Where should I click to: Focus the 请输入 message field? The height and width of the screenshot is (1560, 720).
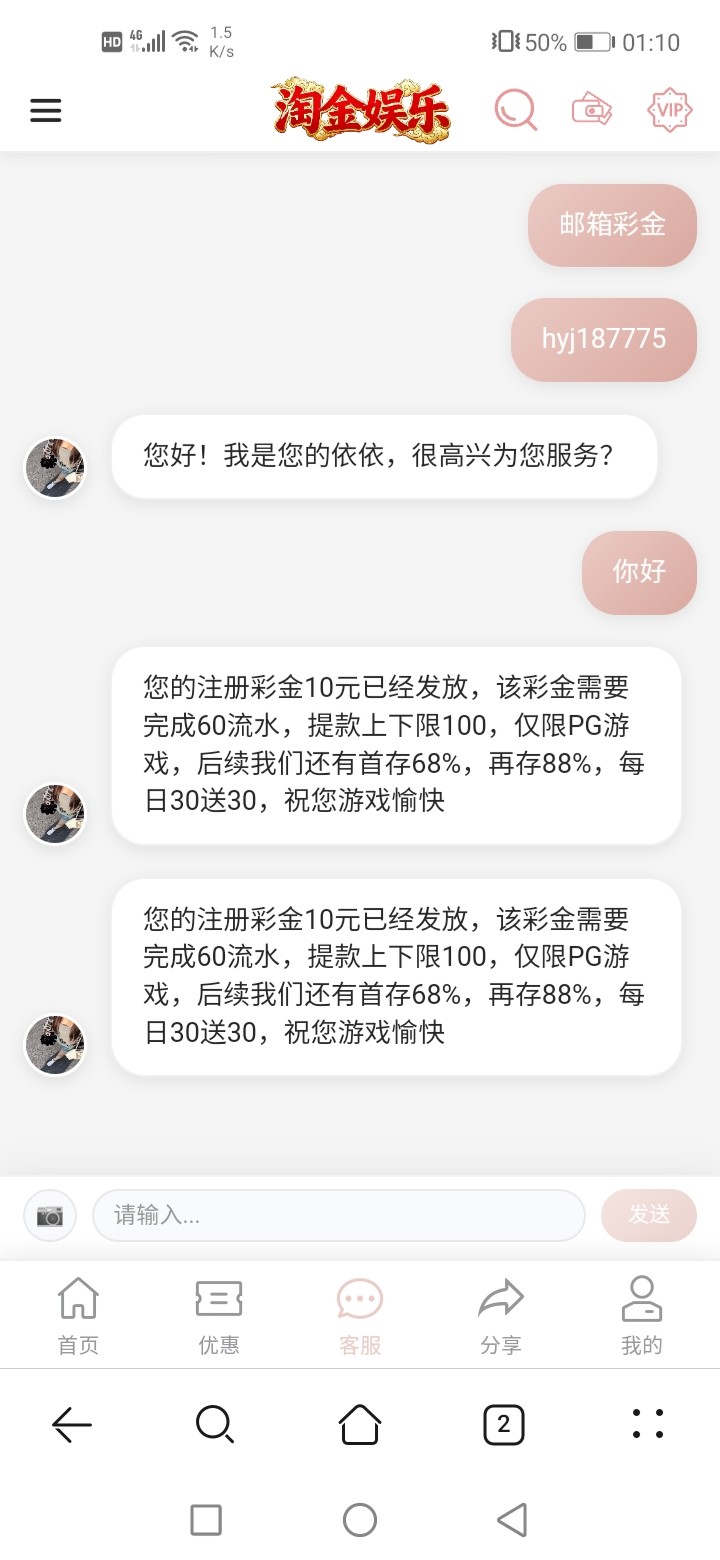pos(338,1215)
